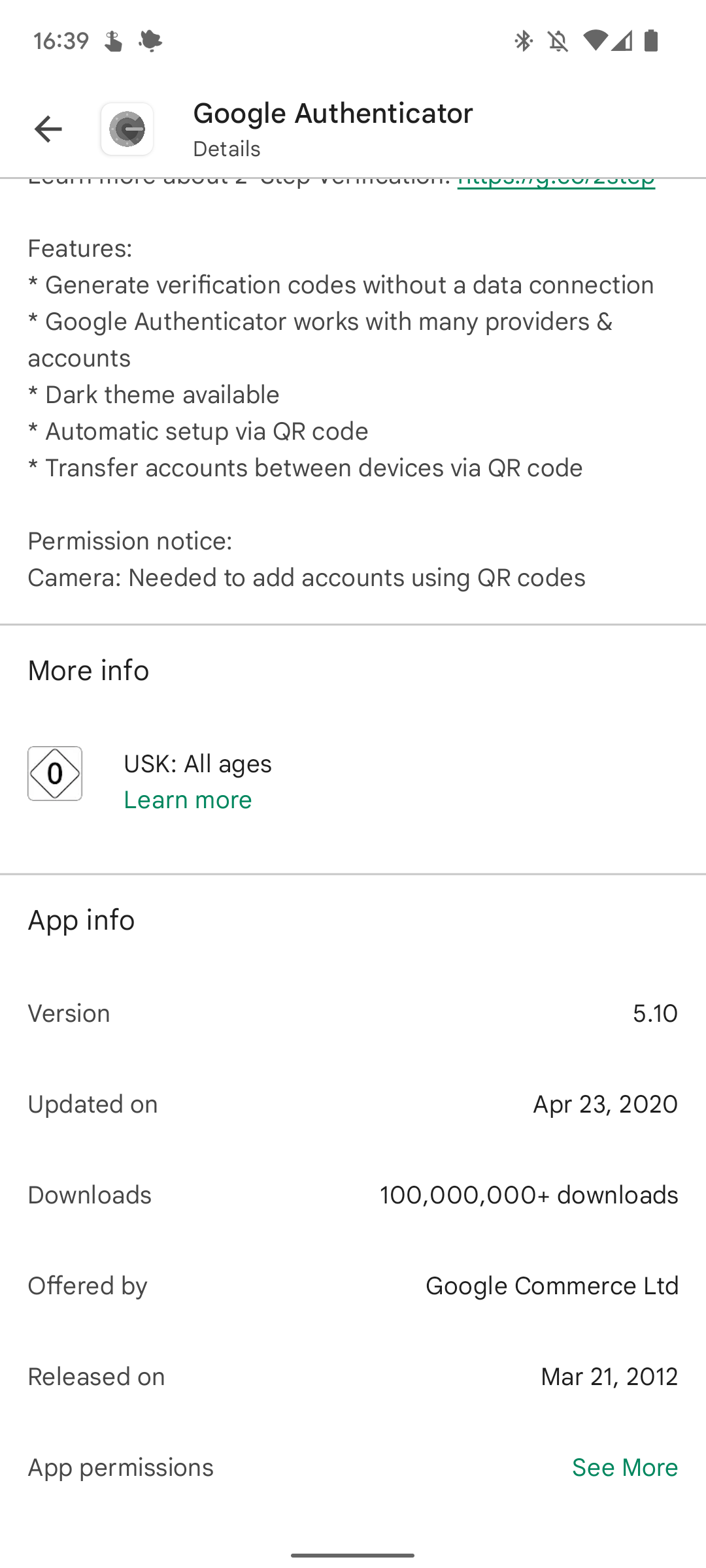
Task: Expand app permissions via See More
Action: [x=625, y=1467]
